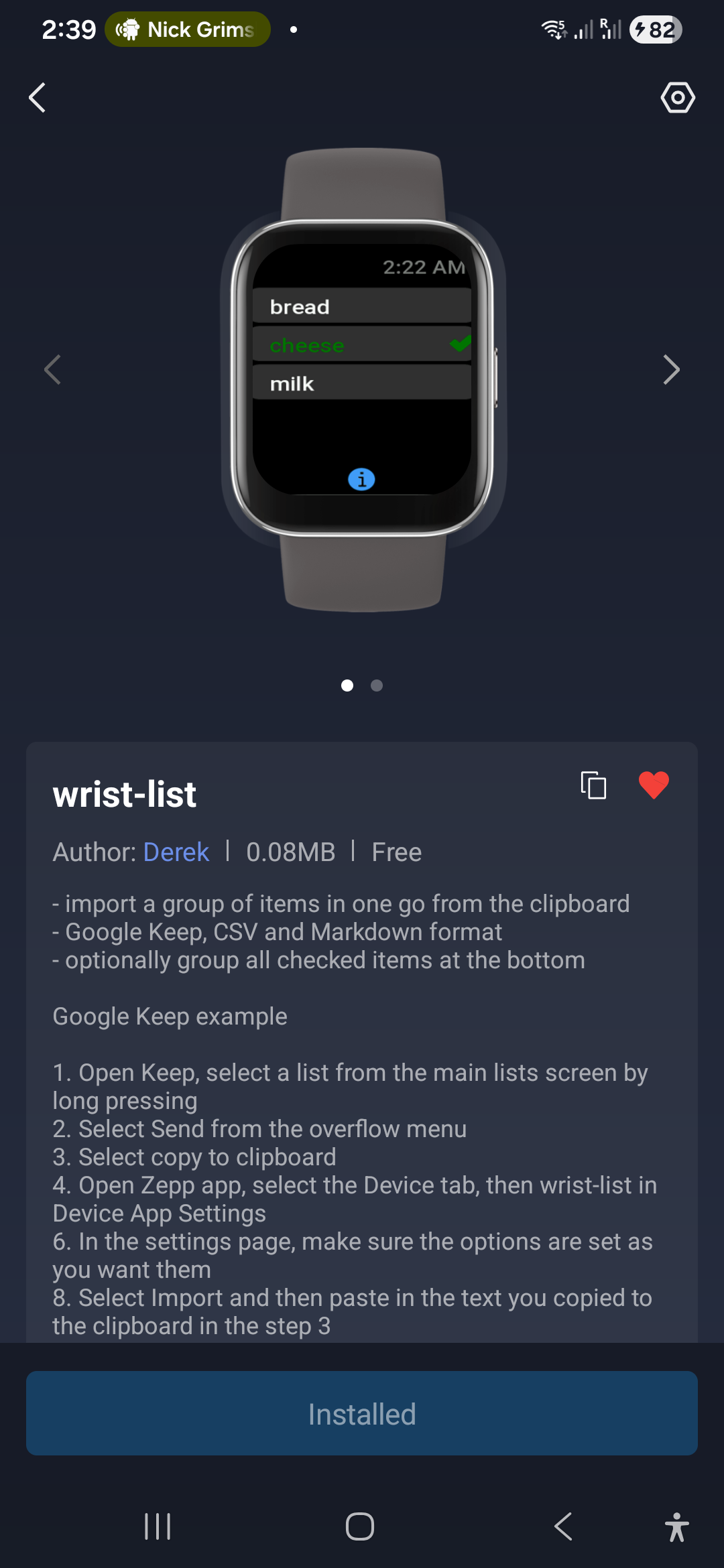Show the previous watch preview image
724x1568 pixels.
[x=52, y=370]
